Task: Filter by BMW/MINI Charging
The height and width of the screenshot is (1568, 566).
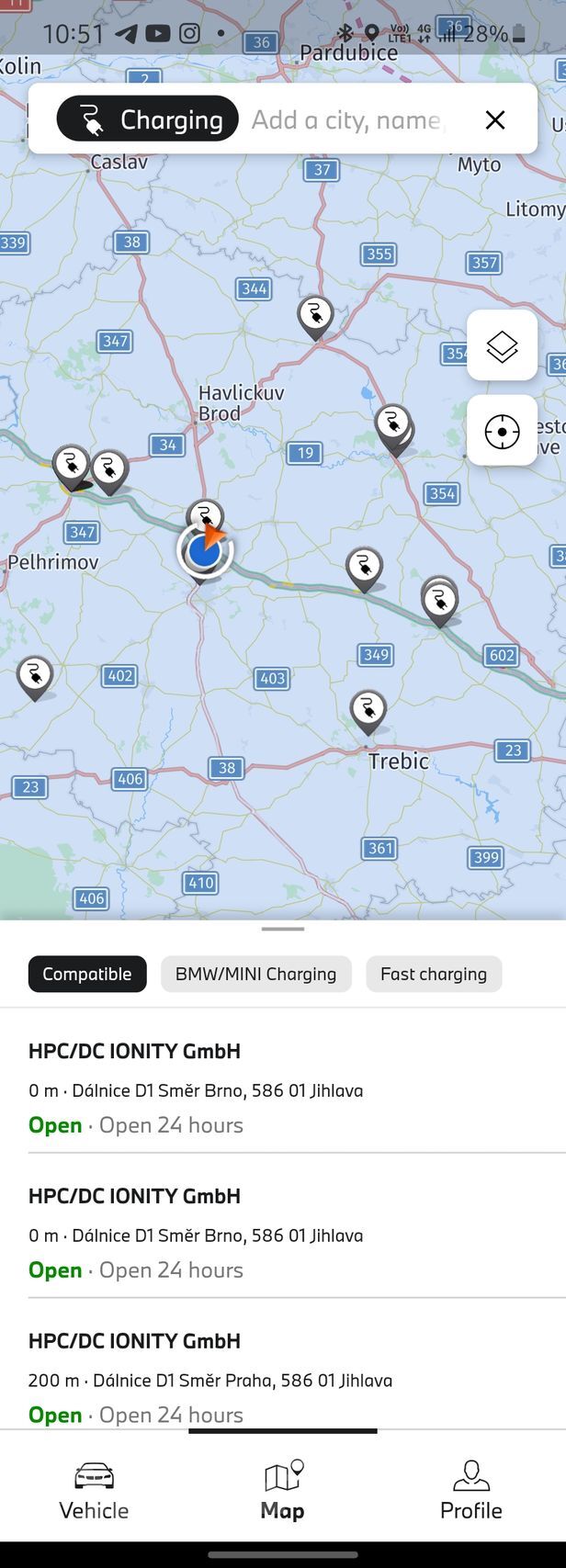Action: click(x=255, y=974)
